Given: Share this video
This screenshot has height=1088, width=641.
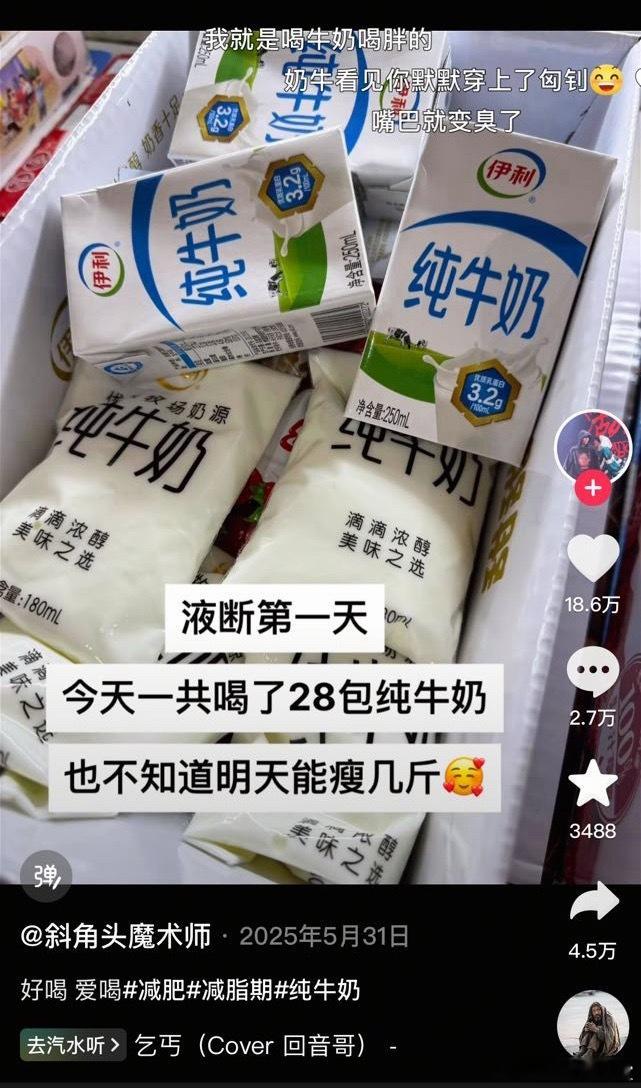Looking at the screenshot, I should 593,901.
